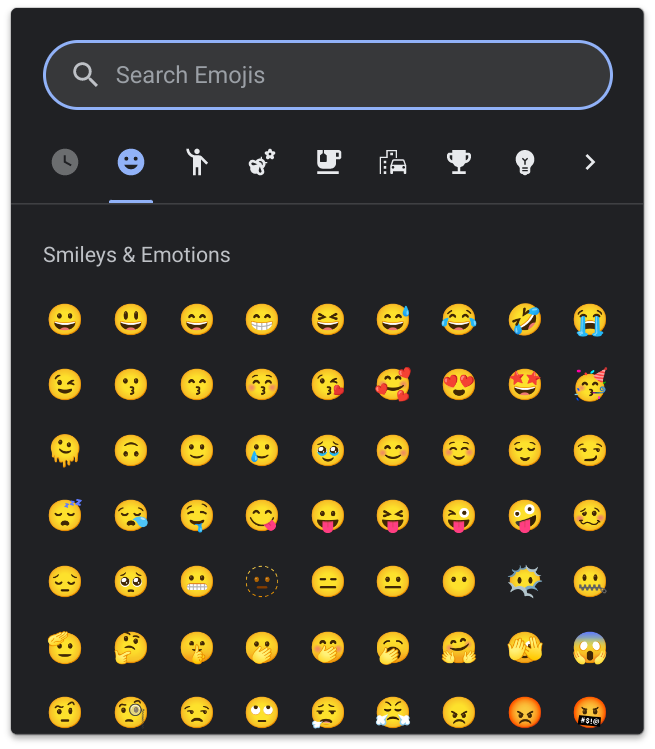
Task: Tap the Search Emojis field
Action: tap(327, 75)
